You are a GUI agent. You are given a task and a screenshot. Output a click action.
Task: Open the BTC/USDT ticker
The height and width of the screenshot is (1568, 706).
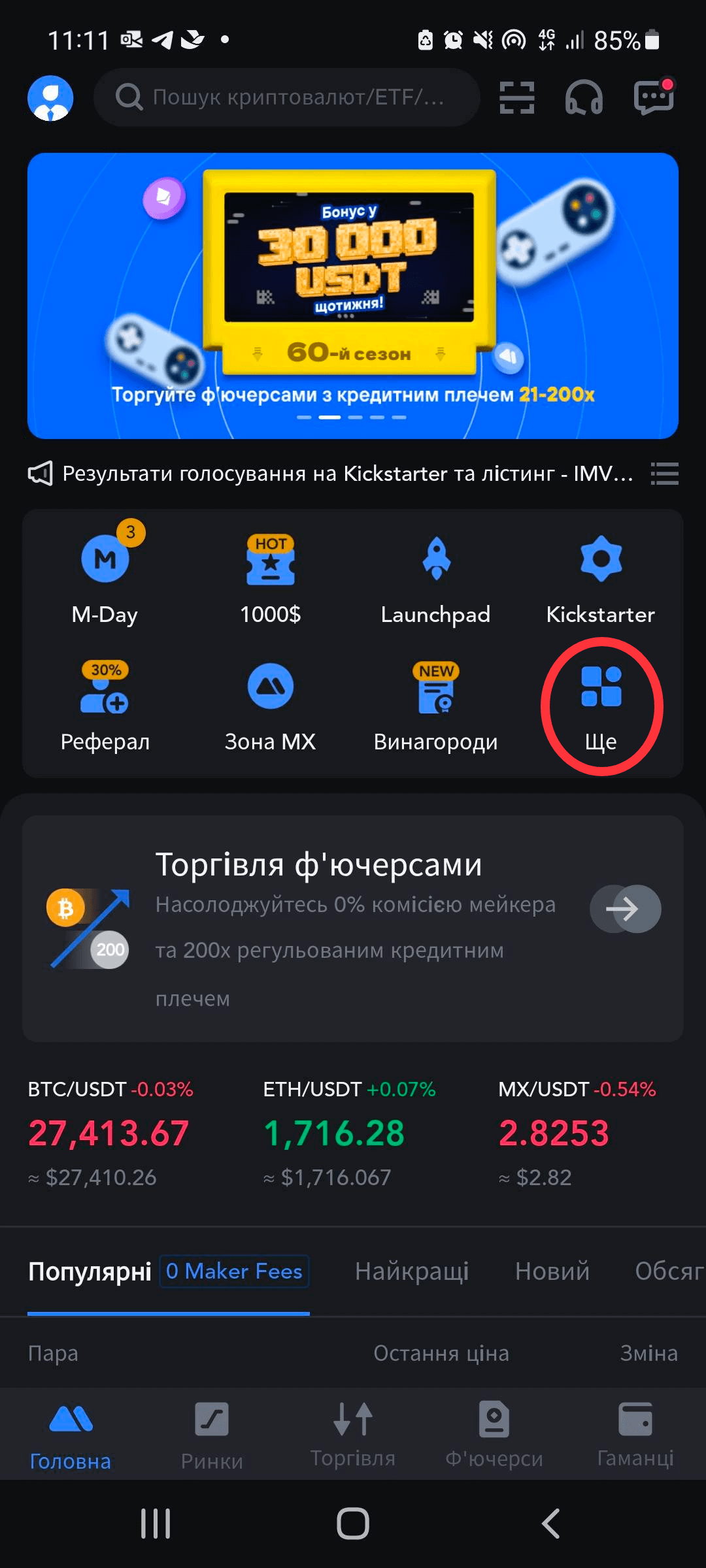(x=110, y=1134)
